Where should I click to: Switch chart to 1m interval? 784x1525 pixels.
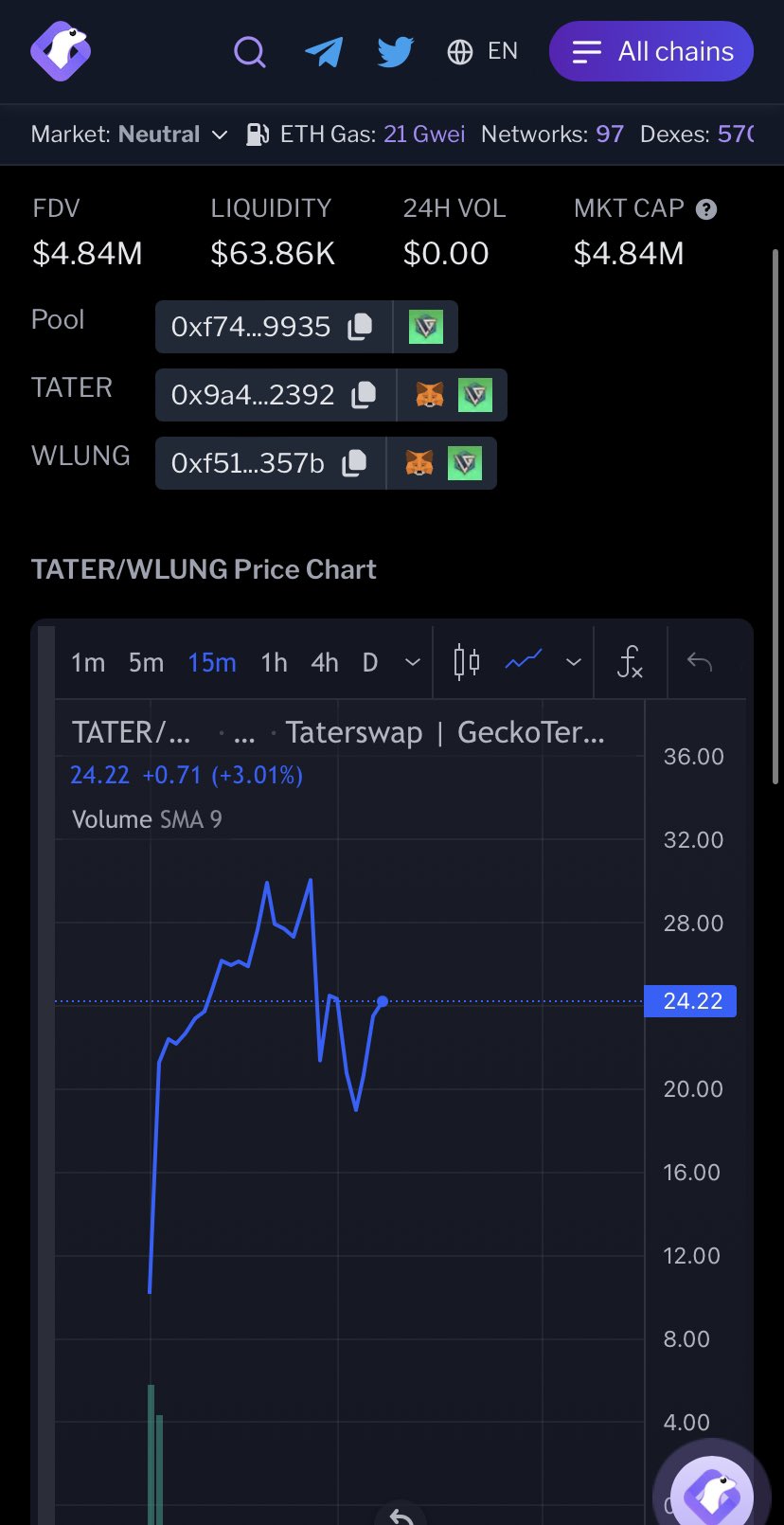click(88, 663)
